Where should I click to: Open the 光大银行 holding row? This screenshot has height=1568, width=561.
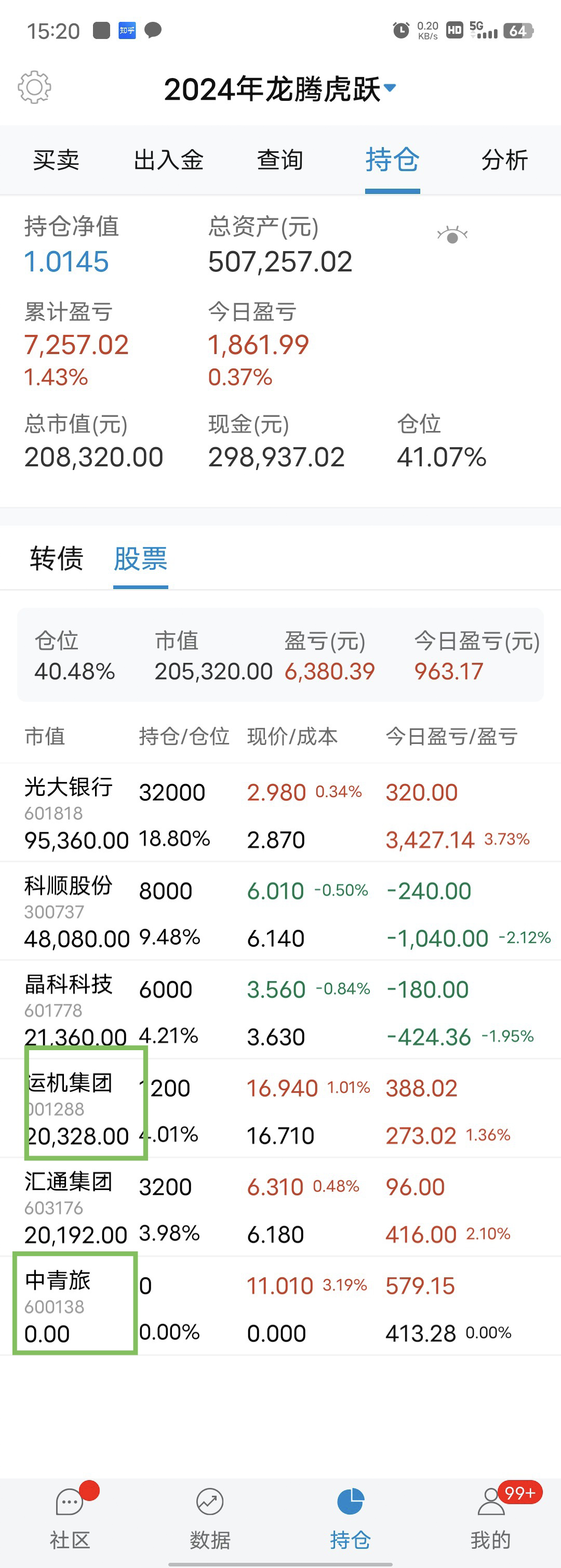point(280,813)
